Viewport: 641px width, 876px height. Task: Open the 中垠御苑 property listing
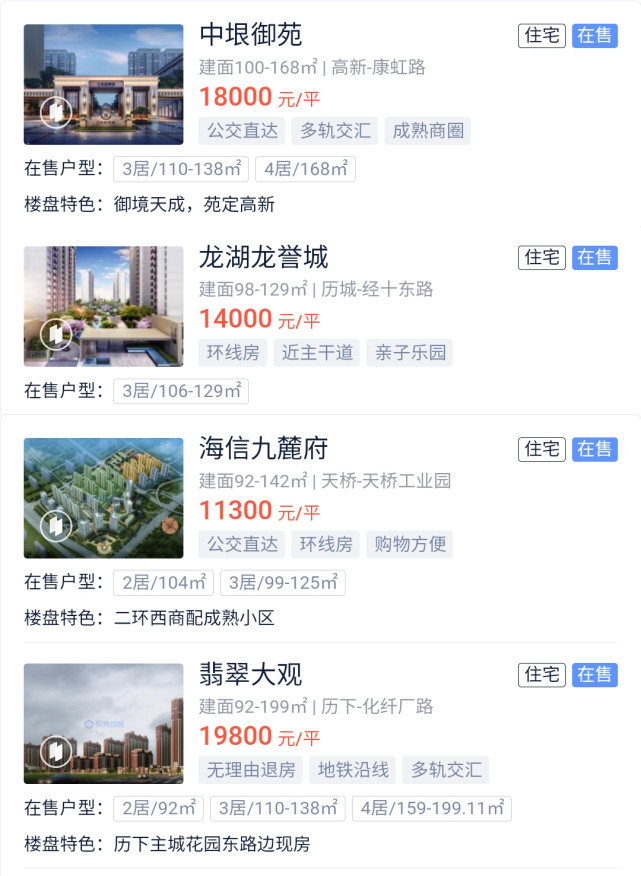(250, 36)
